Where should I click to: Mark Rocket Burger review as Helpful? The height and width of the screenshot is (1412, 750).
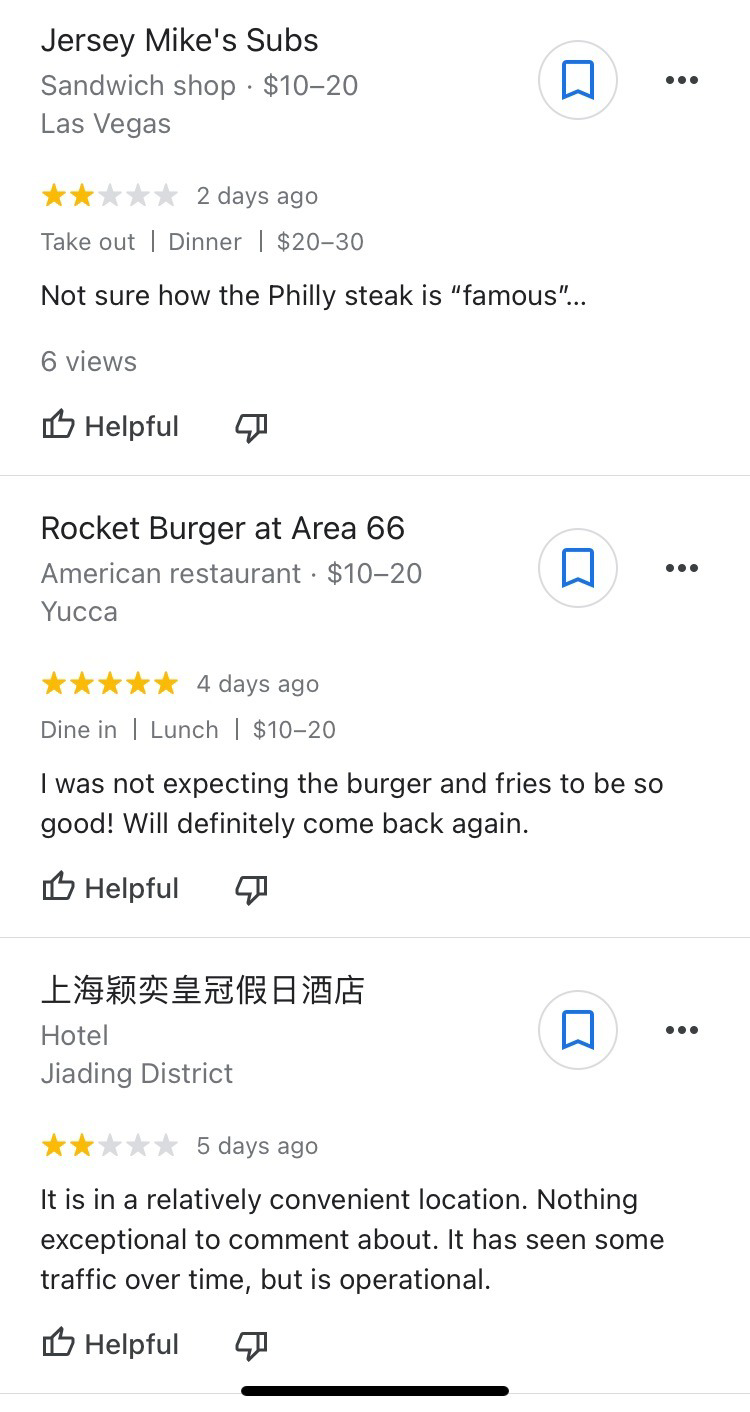pos(110,888)
